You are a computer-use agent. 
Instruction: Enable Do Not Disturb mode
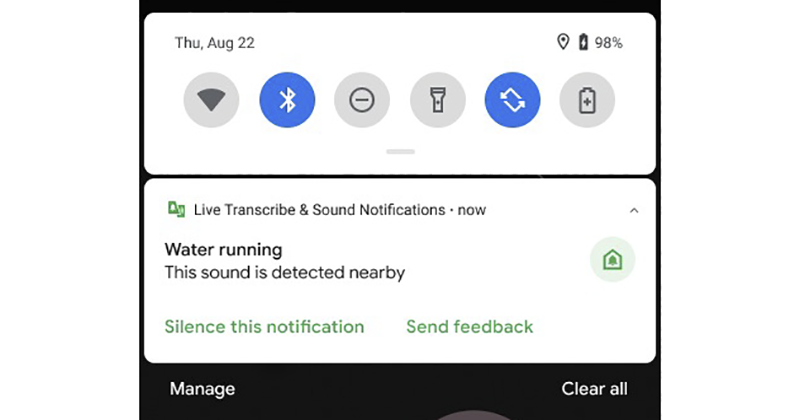362,100
